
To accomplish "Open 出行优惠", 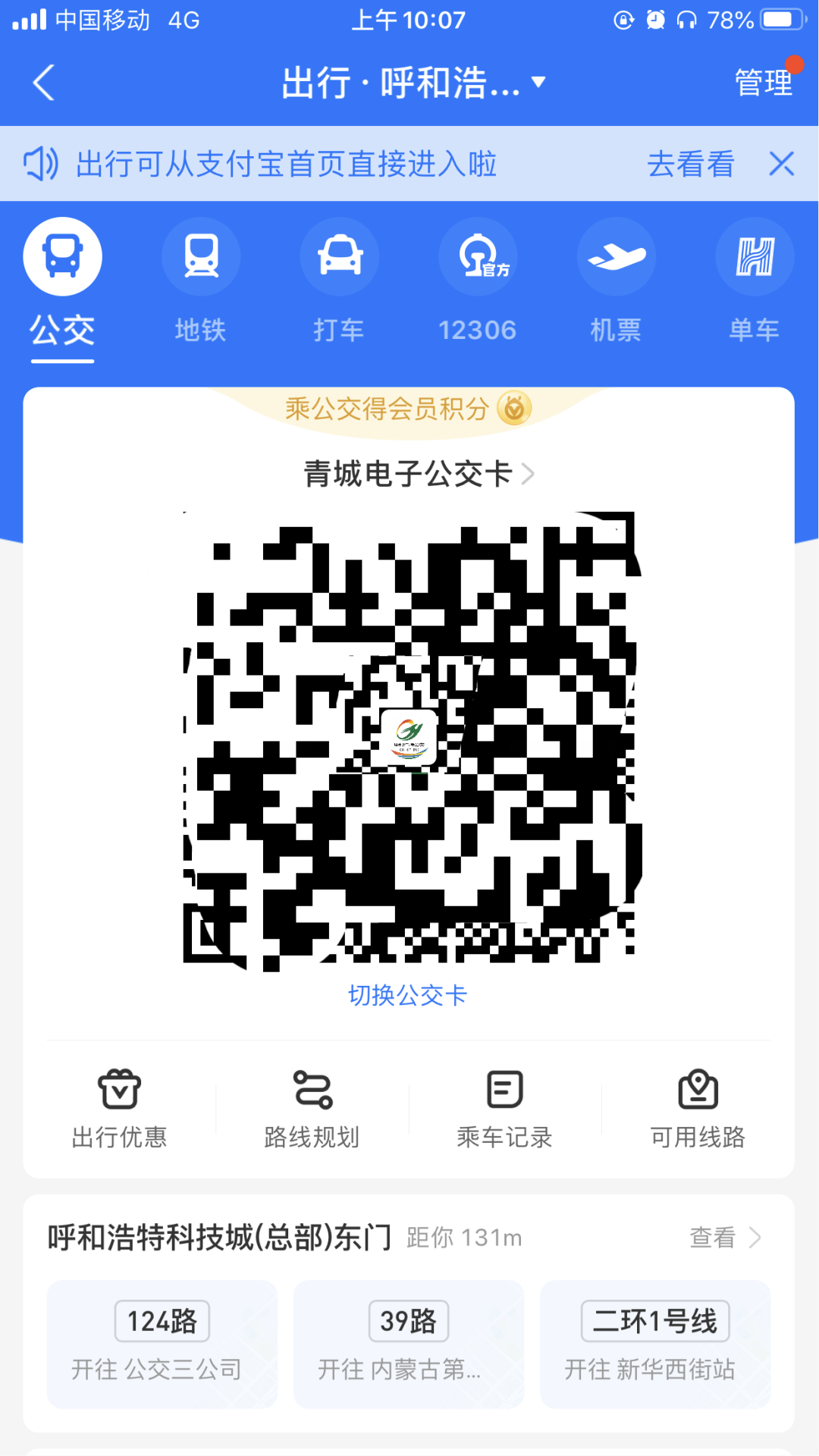I will (119, 1109).
